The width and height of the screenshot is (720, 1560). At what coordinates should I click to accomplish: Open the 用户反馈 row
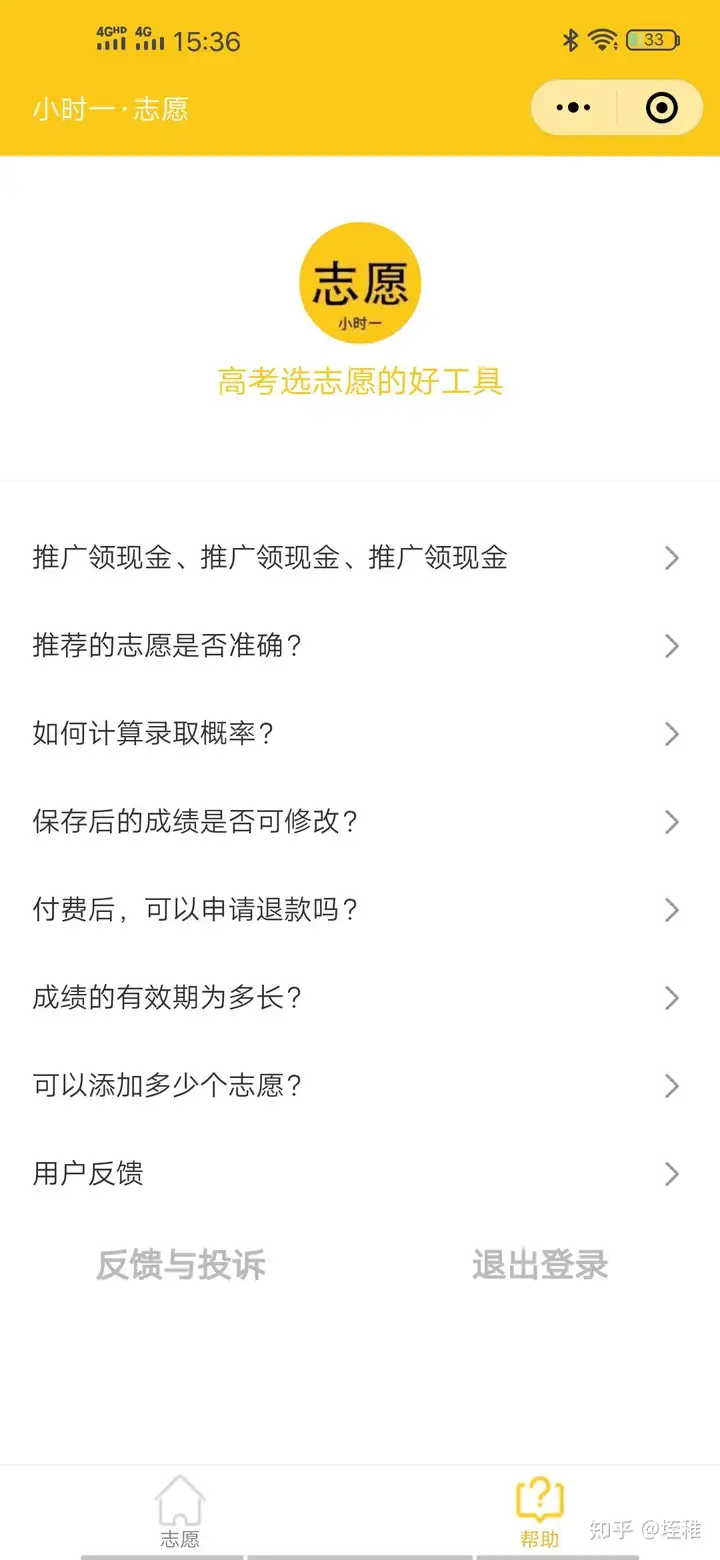(358, 1173)
